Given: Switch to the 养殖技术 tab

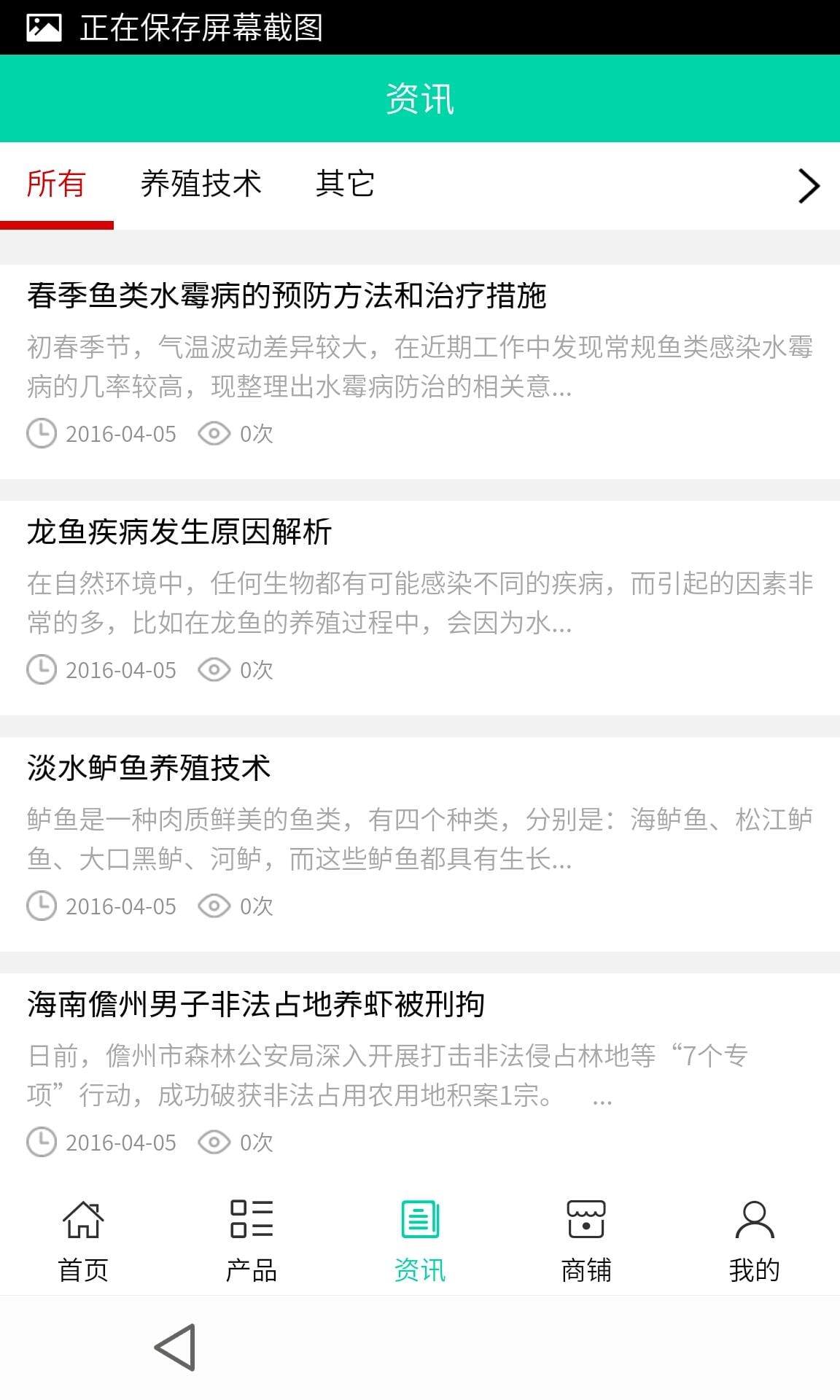Looking at the screenshot, I should (201, 184).
